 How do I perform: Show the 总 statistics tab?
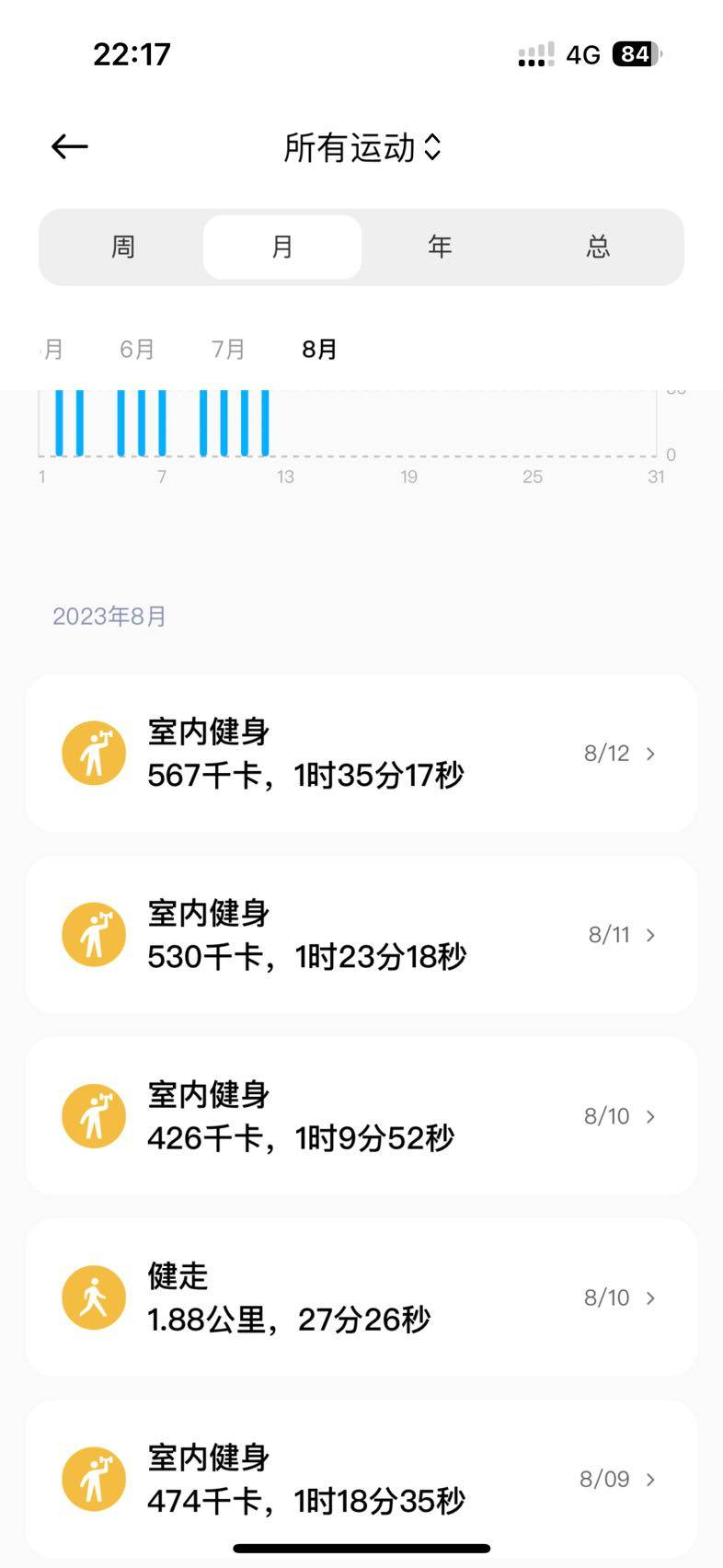(x=598, y=247)
